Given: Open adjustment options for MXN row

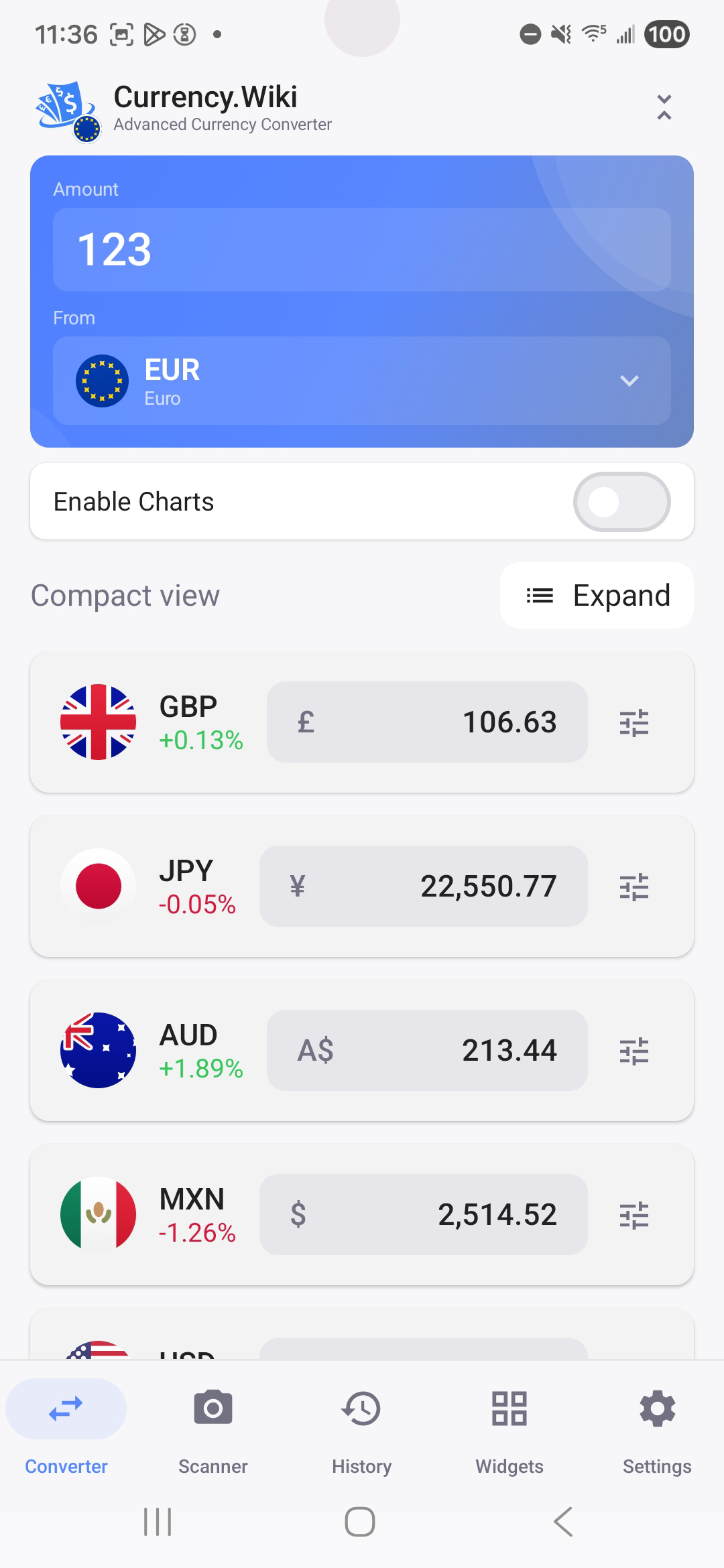Looking at the screenshot, I should point(635,1214).
